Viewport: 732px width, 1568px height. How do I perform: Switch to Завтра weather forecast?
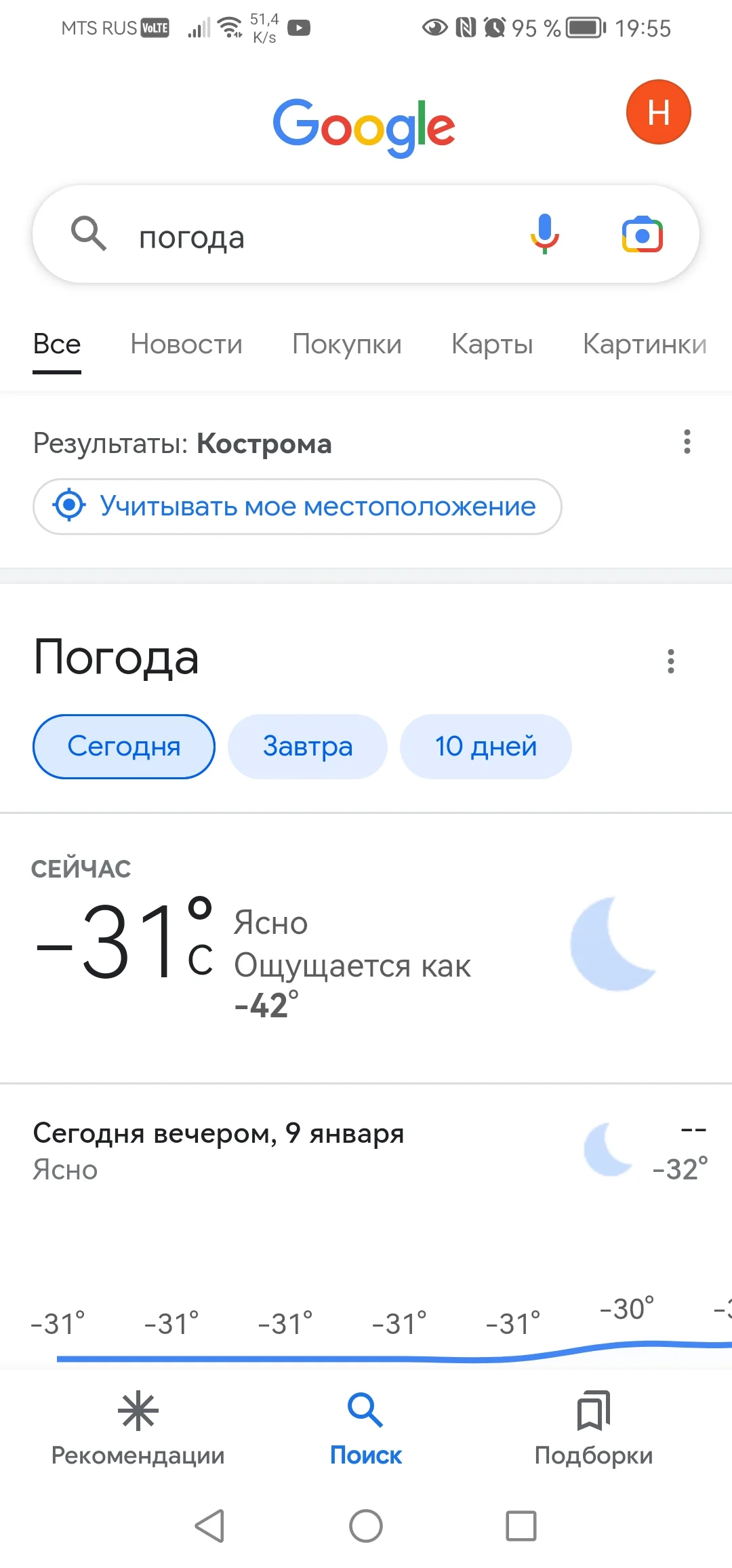pyautogui.click(x=307, y=746)
